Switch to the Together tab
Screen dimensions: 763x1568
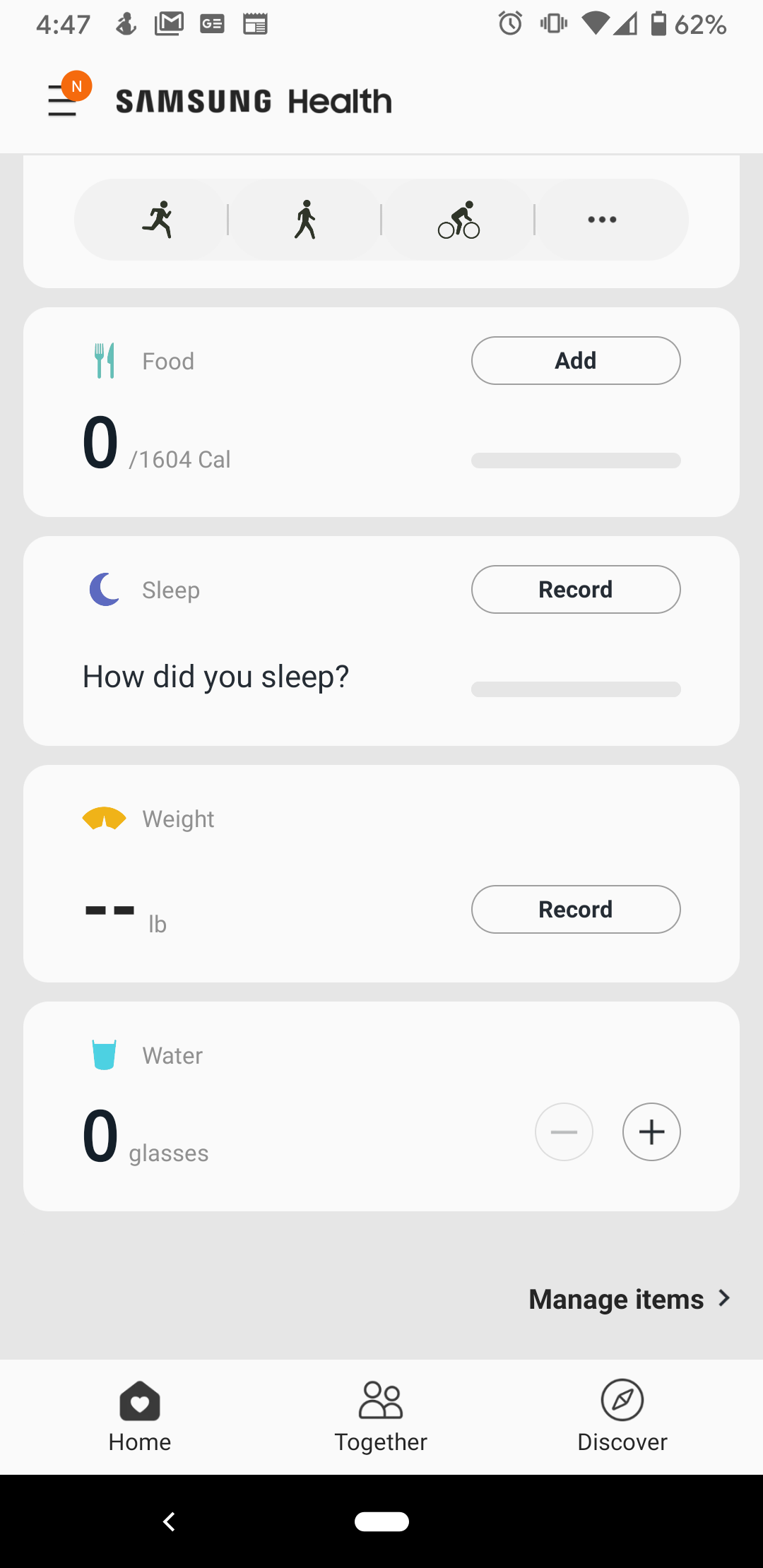pos(381,1415)
